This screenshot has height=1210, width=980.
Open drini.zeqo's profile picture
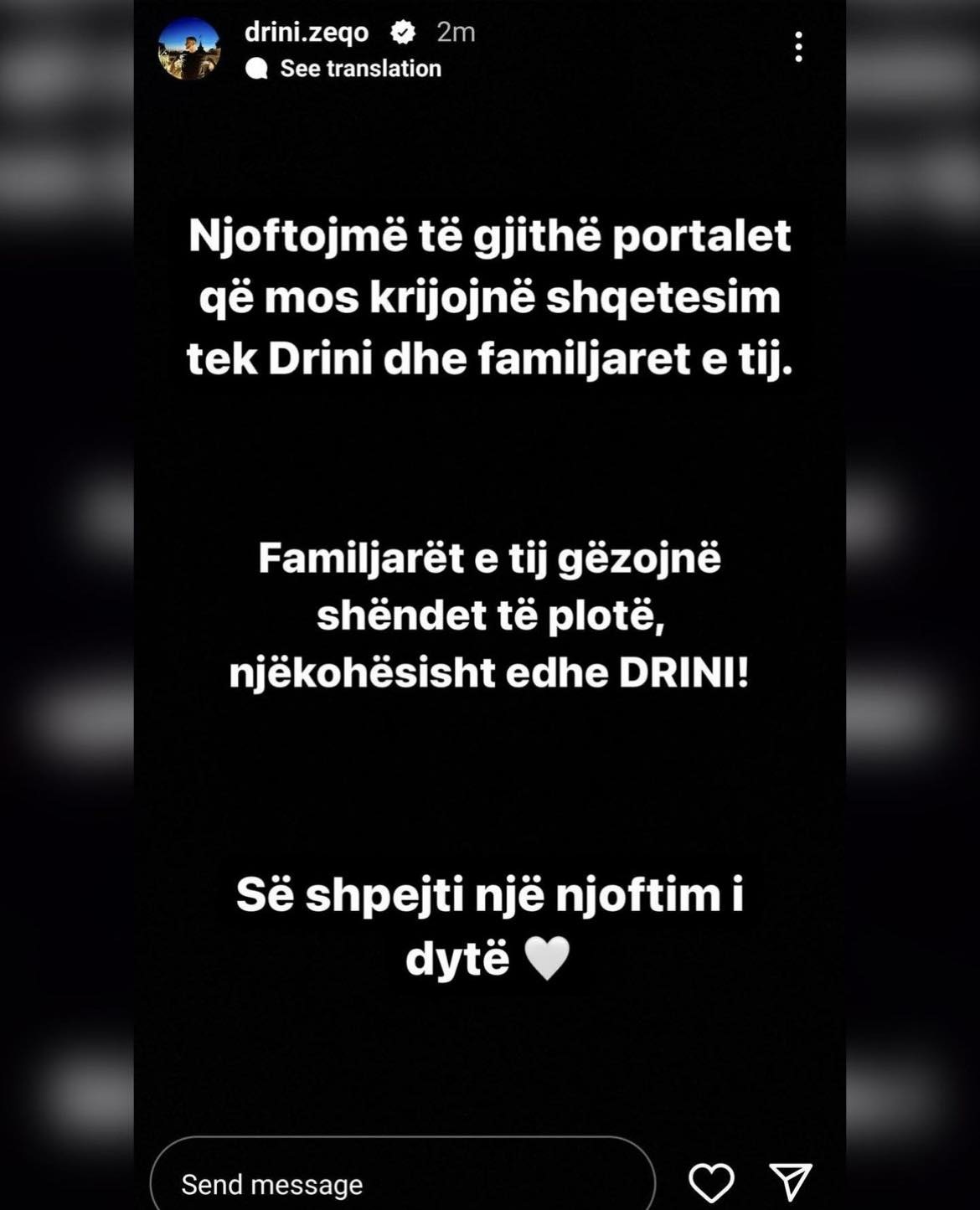tap(189, 49)
